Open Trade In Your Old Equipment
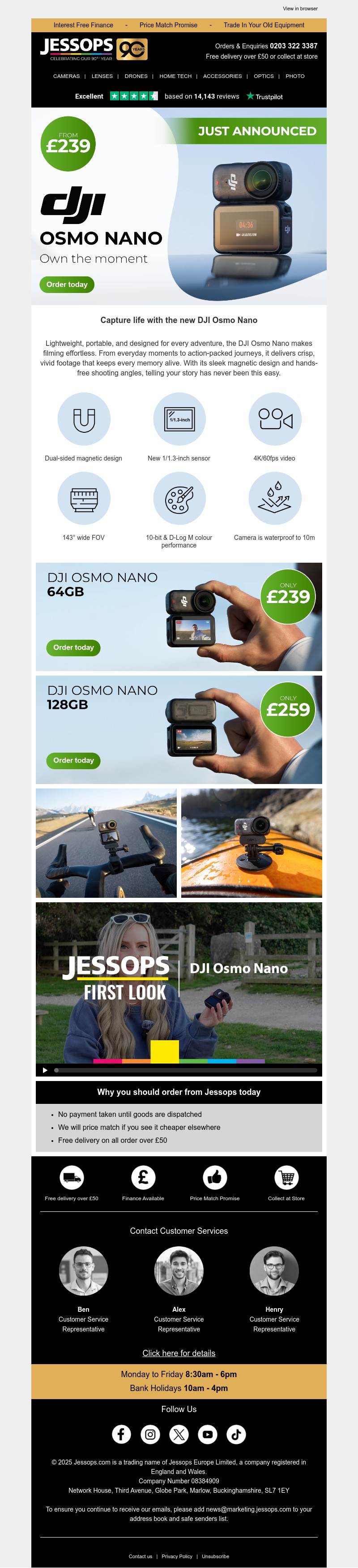The image size is (358, 1568). pyautogui.click(x=264, y=25)
